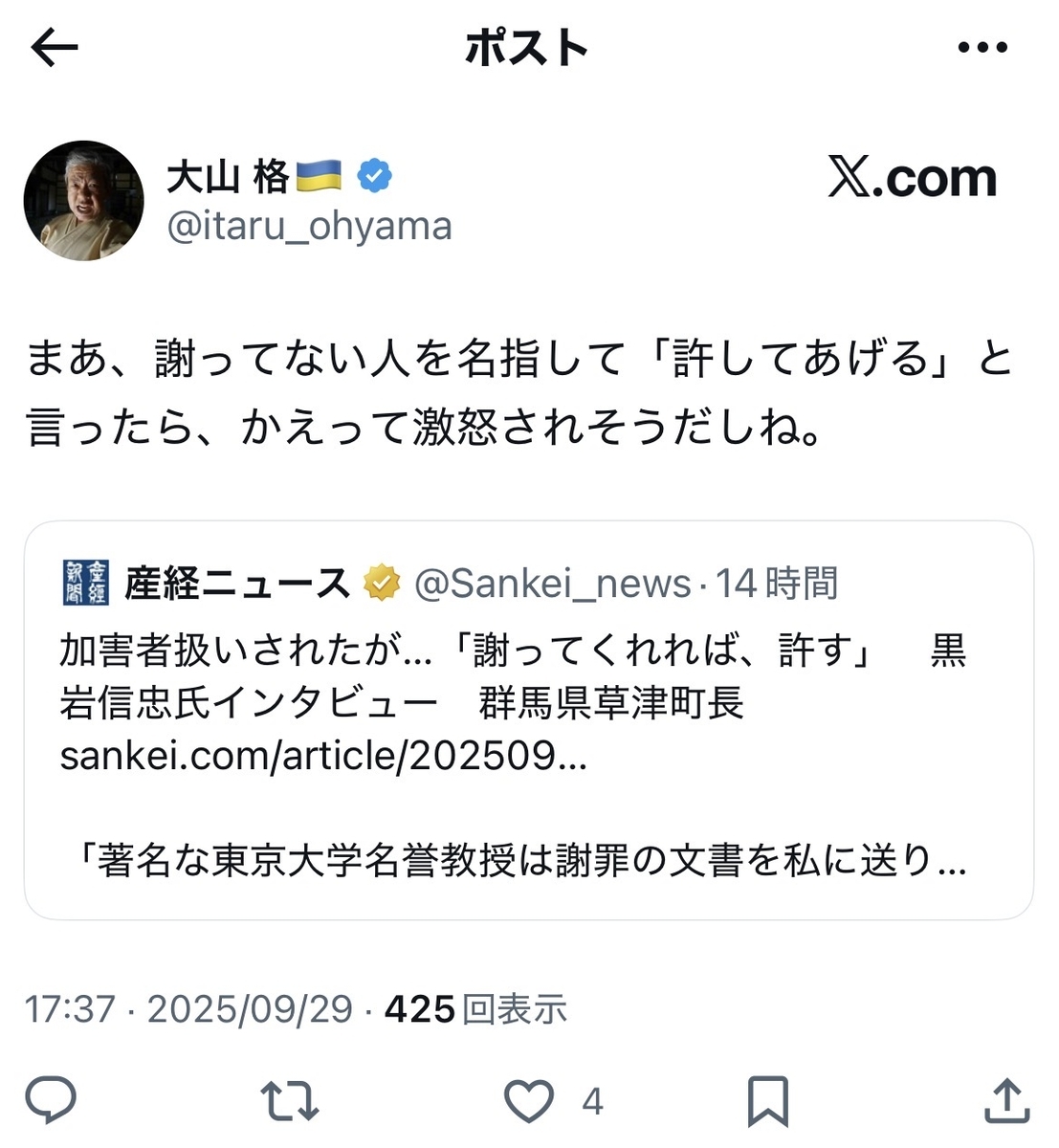The width and height of the screenshot is (1059, 1148).
Task: Repost this post
Action: [x=290, y=1100]
